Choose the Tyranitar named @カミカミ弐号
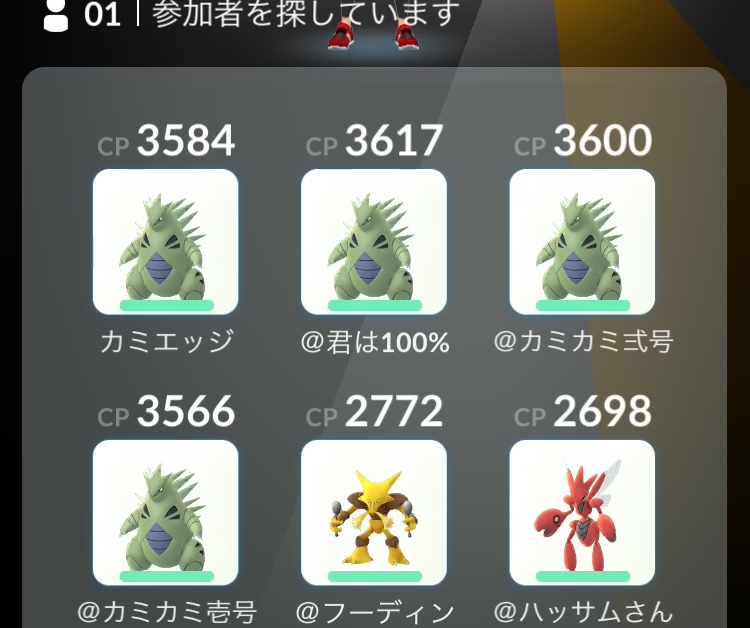Image resolution: width=750 pixels, height=628 pixels. (582, 242)
